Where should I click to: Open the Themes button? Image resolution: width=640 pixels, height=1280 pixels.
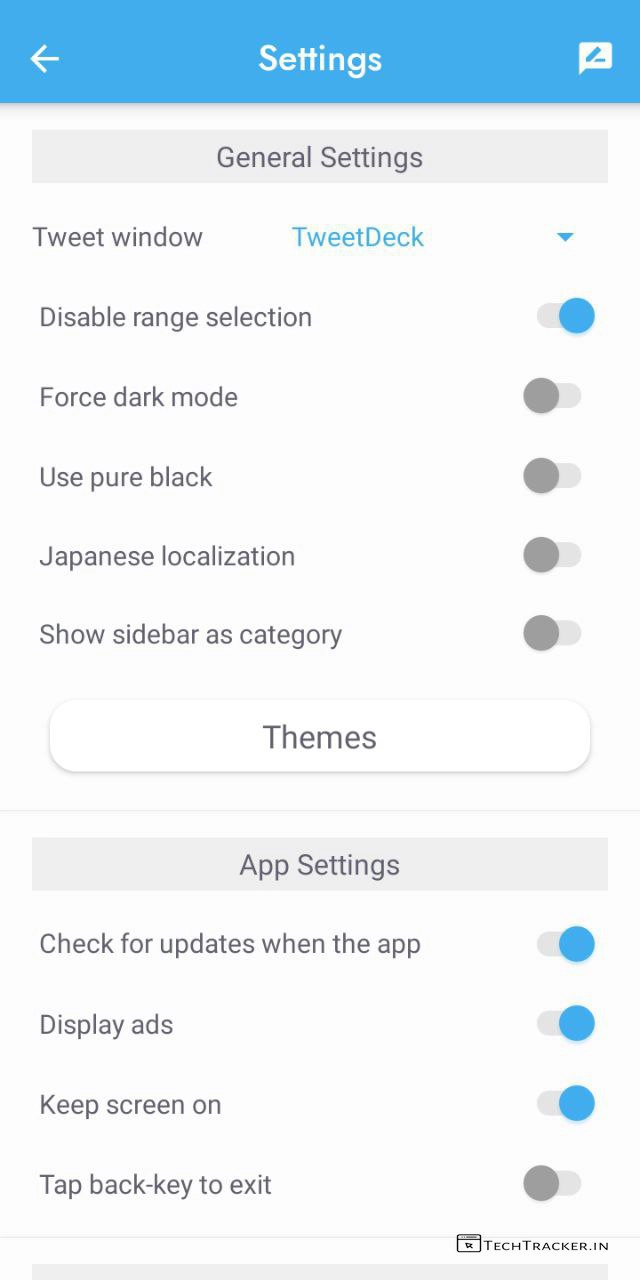pyautogui.click(x=320, y=737)
